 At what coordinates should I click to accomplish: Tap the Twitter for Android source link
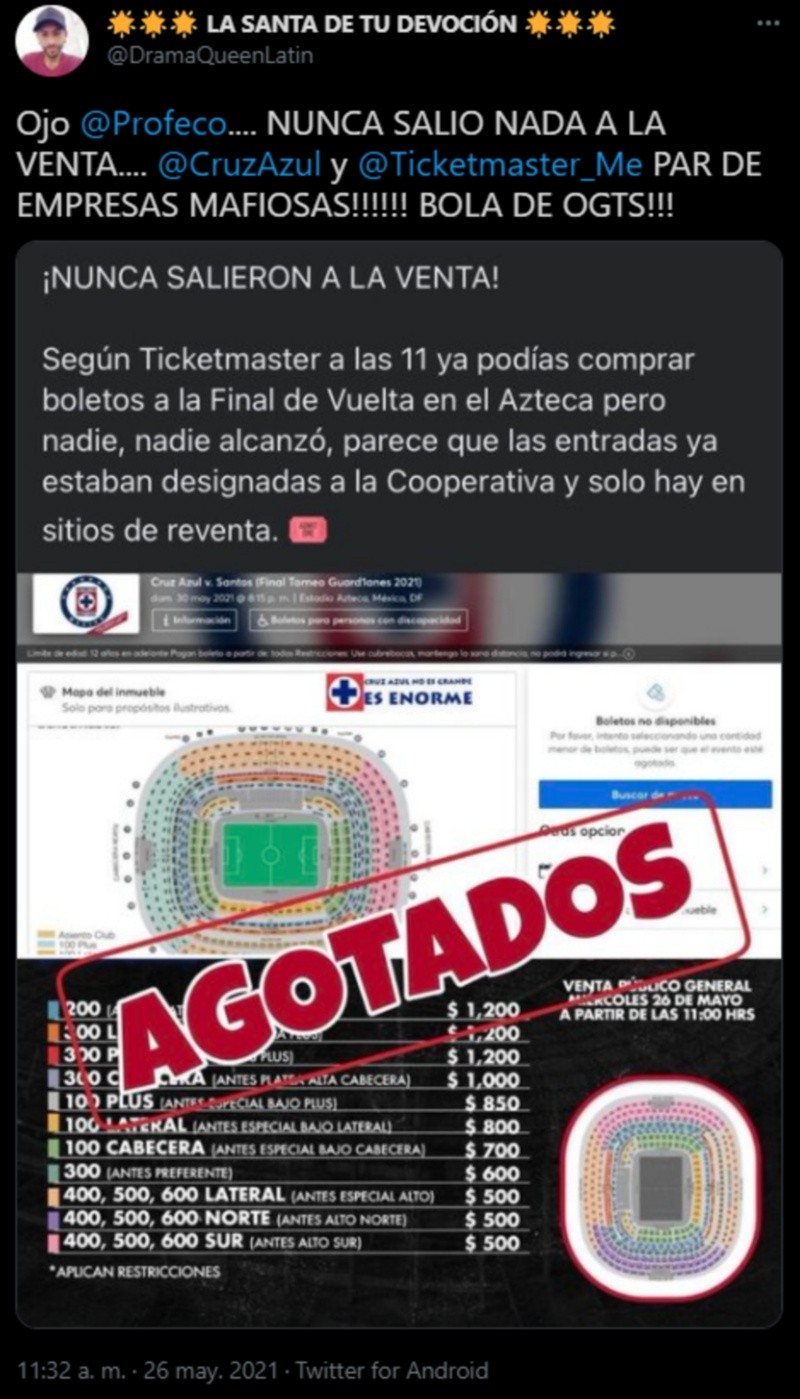point(392,1370)
